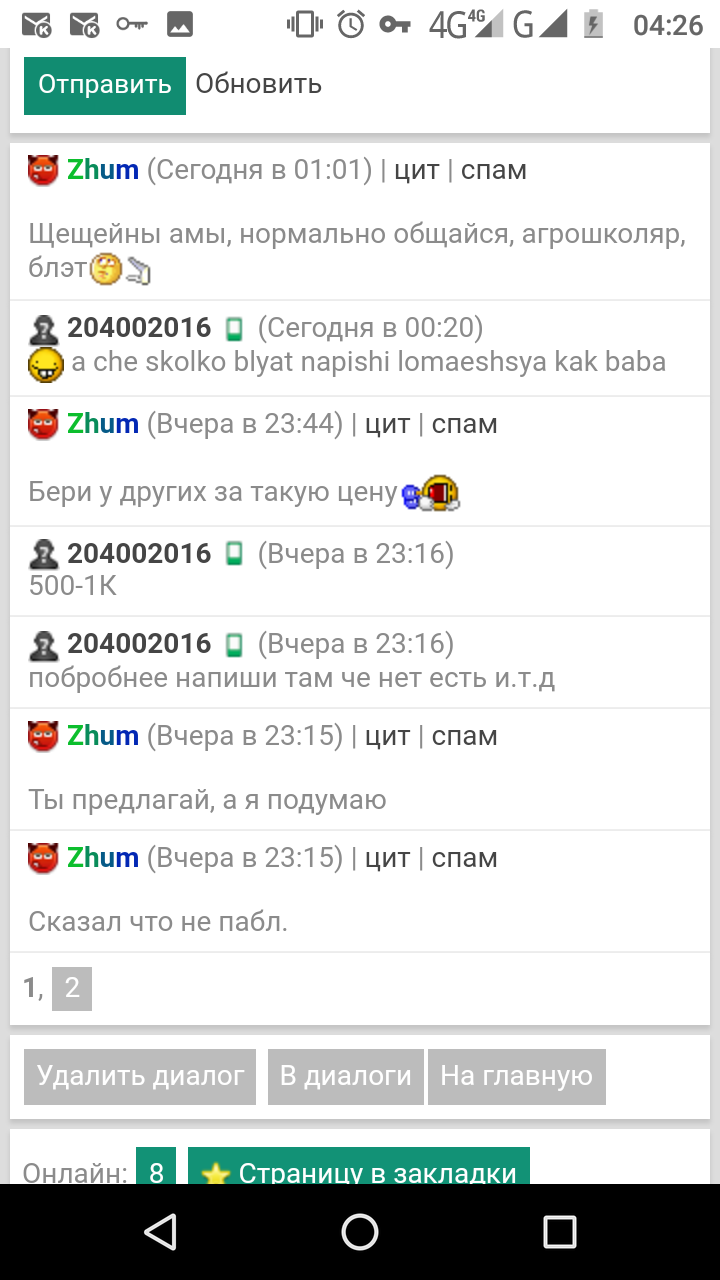720x1280 pixels.
Task: Add the page with Страницу в закладки
Action: (x=358, y=1170)
